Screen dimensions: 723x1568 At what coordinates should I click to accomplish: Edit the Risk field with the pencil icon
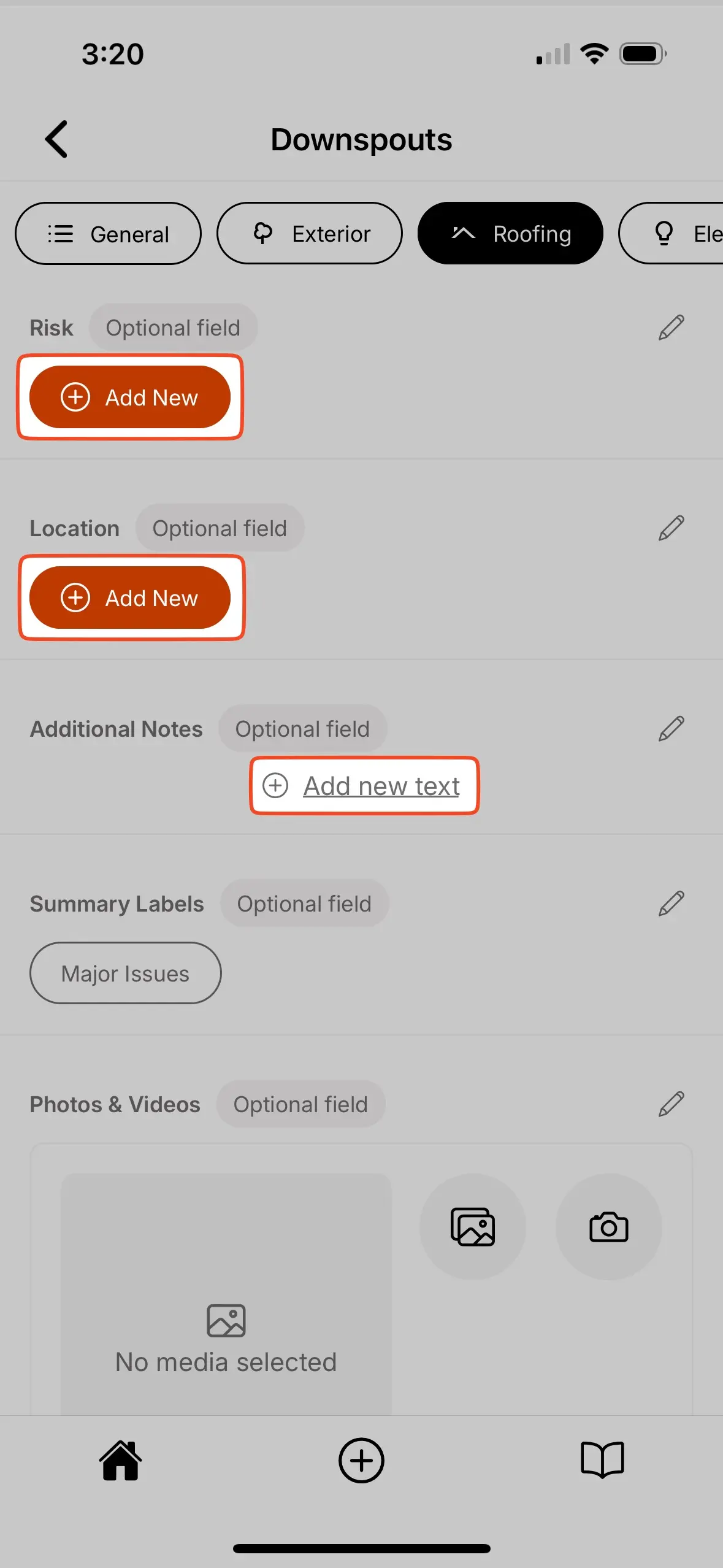click(x=671, y=328)
